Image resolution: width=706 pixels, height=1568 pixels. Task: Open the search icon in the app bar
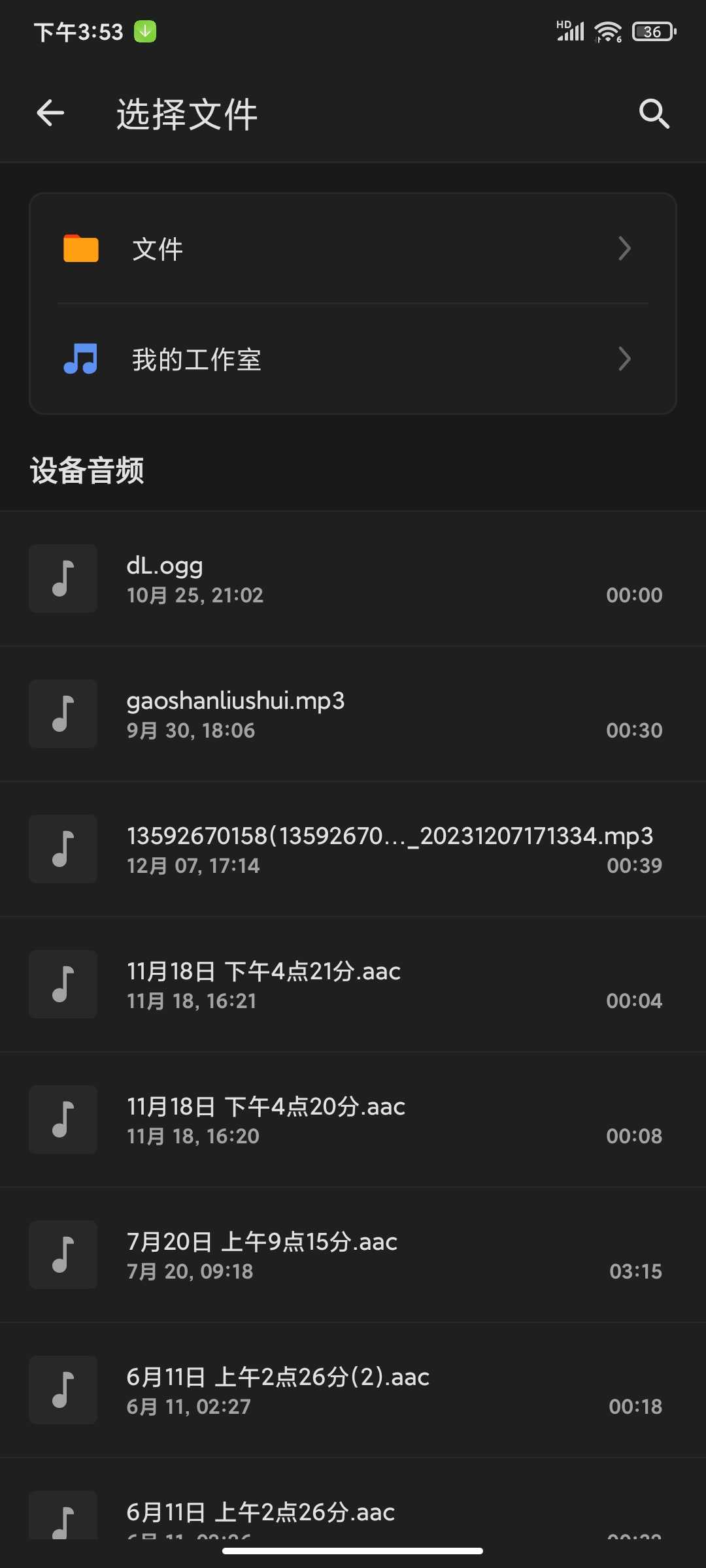click(654, 114)
